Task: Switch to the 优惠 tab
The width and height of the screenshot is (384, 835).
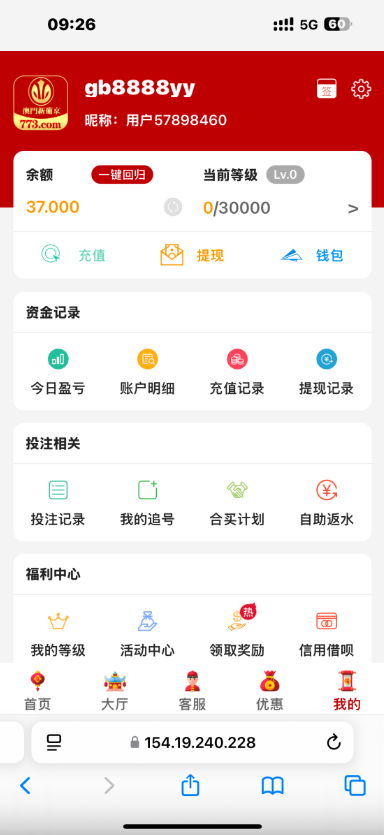Action: [269, 691]
